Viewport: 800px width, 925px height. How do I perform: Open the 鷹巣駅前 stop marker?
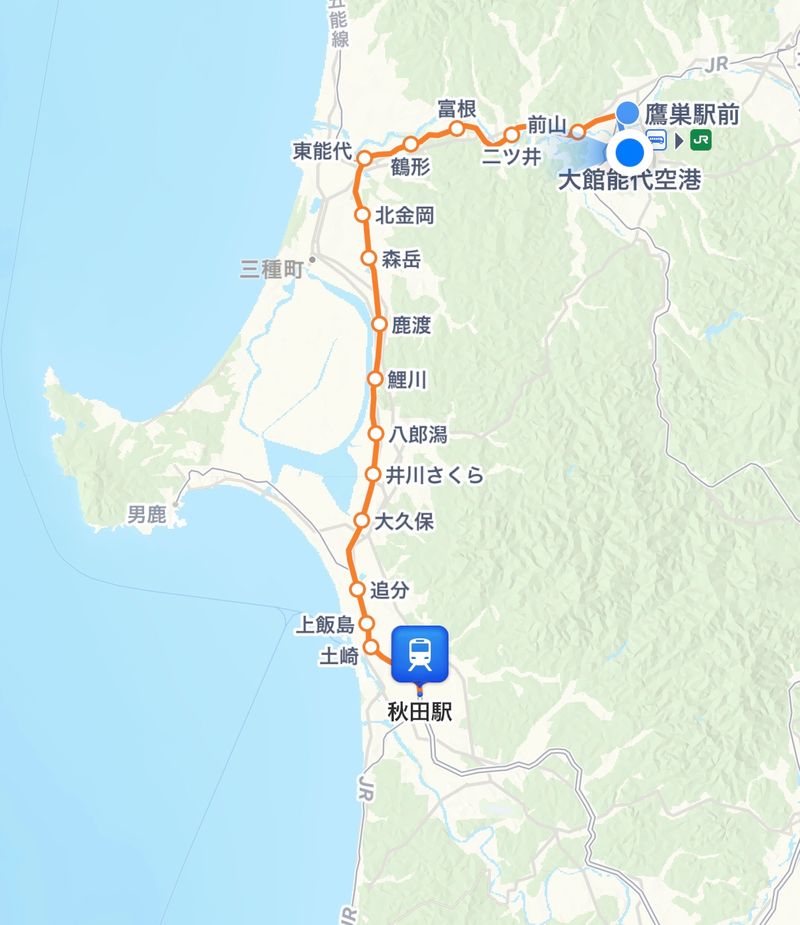tap(627, 111)
